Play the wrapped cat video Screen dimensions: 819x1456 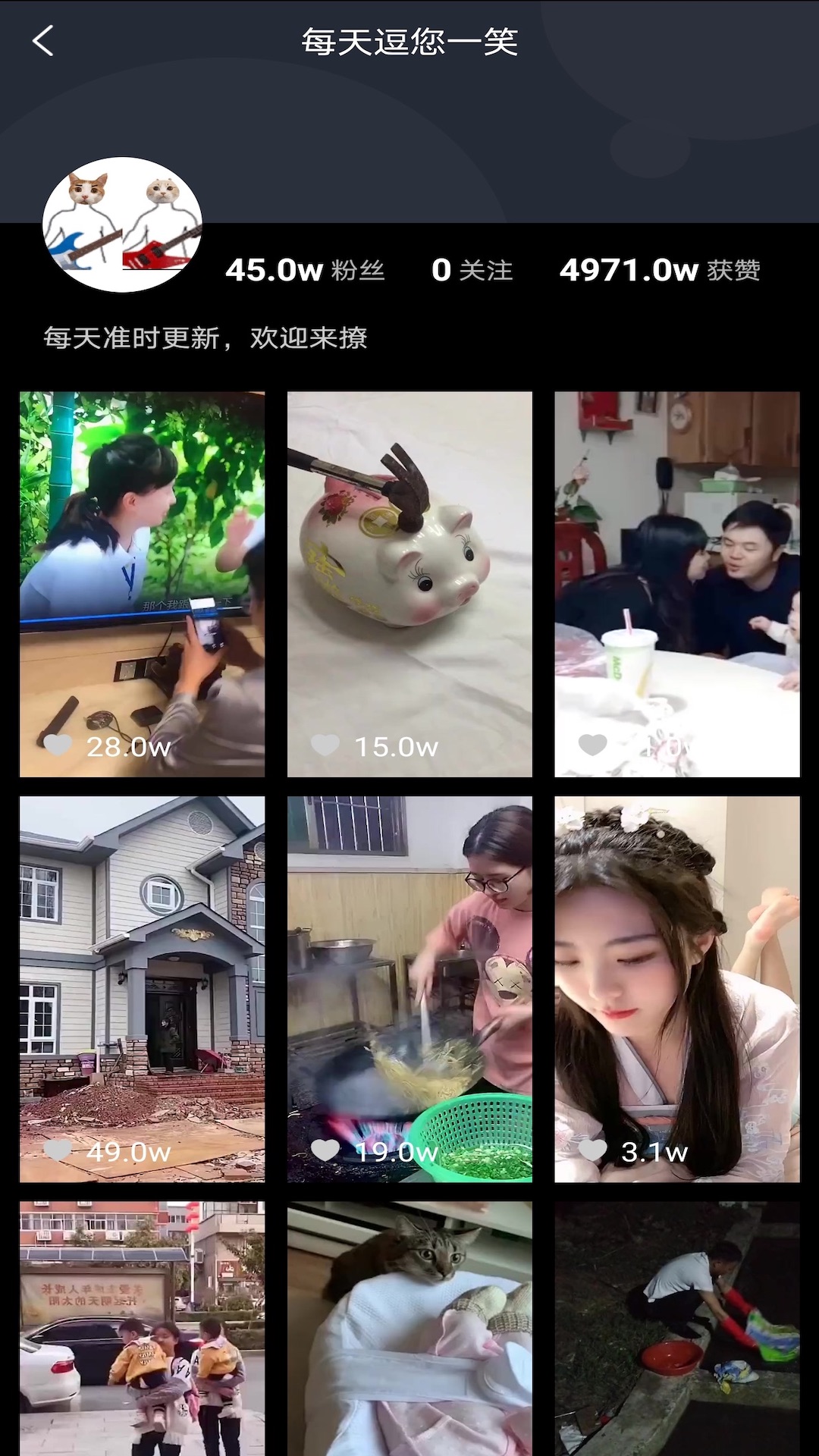pyautogui.click(x=409, y=1327)
